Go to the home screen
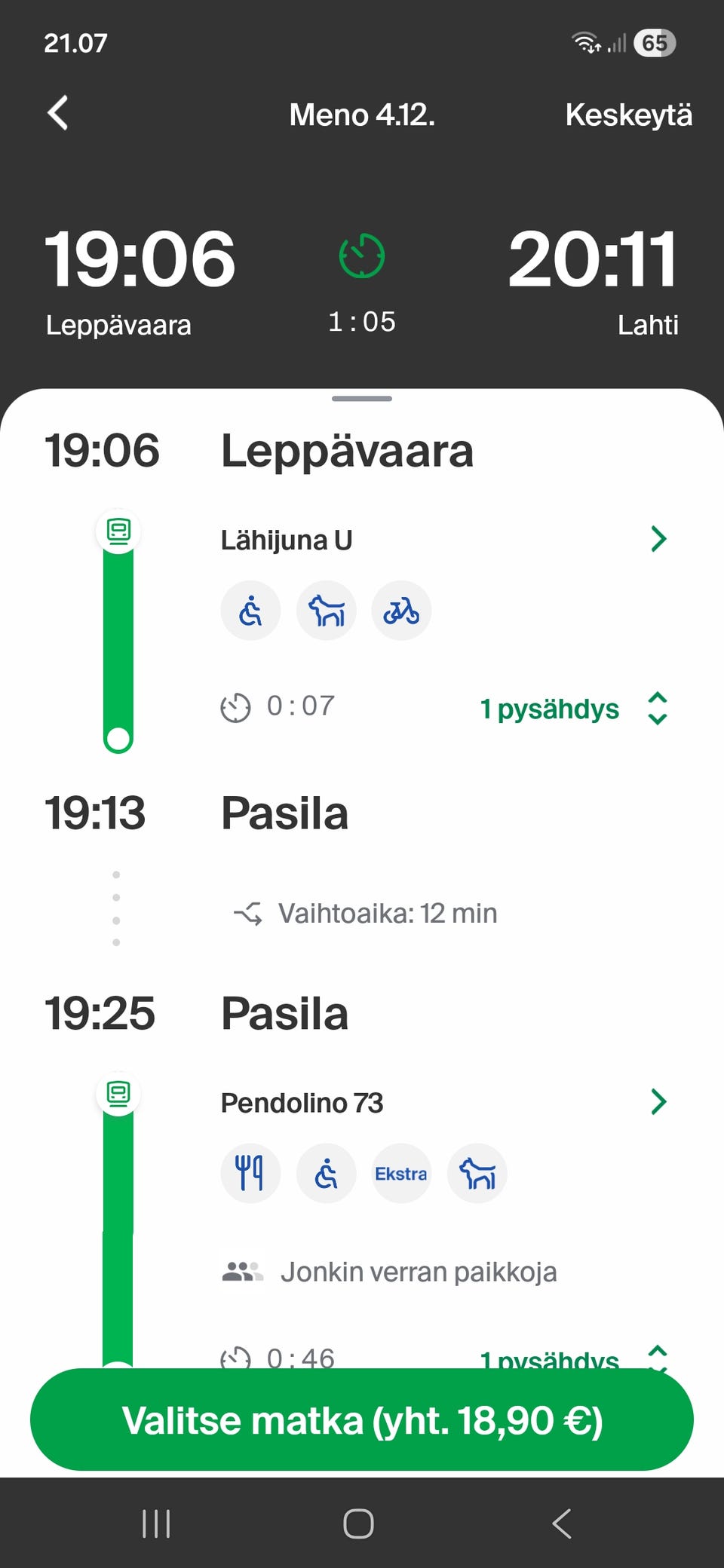This screenshot has height=1568, width=724. 358,1524
